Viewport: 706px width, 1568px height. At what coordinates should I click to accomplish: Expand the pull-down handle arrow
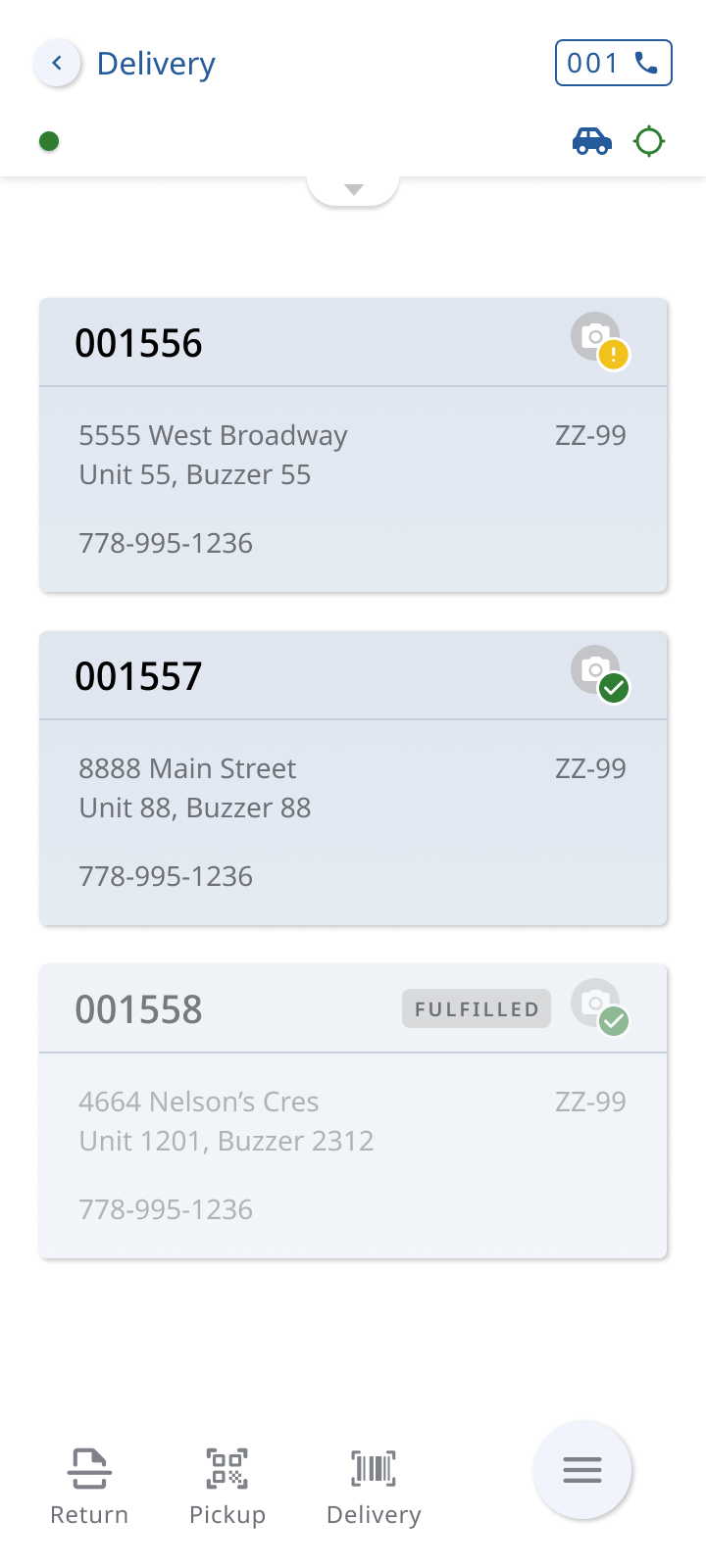[353, 189]
